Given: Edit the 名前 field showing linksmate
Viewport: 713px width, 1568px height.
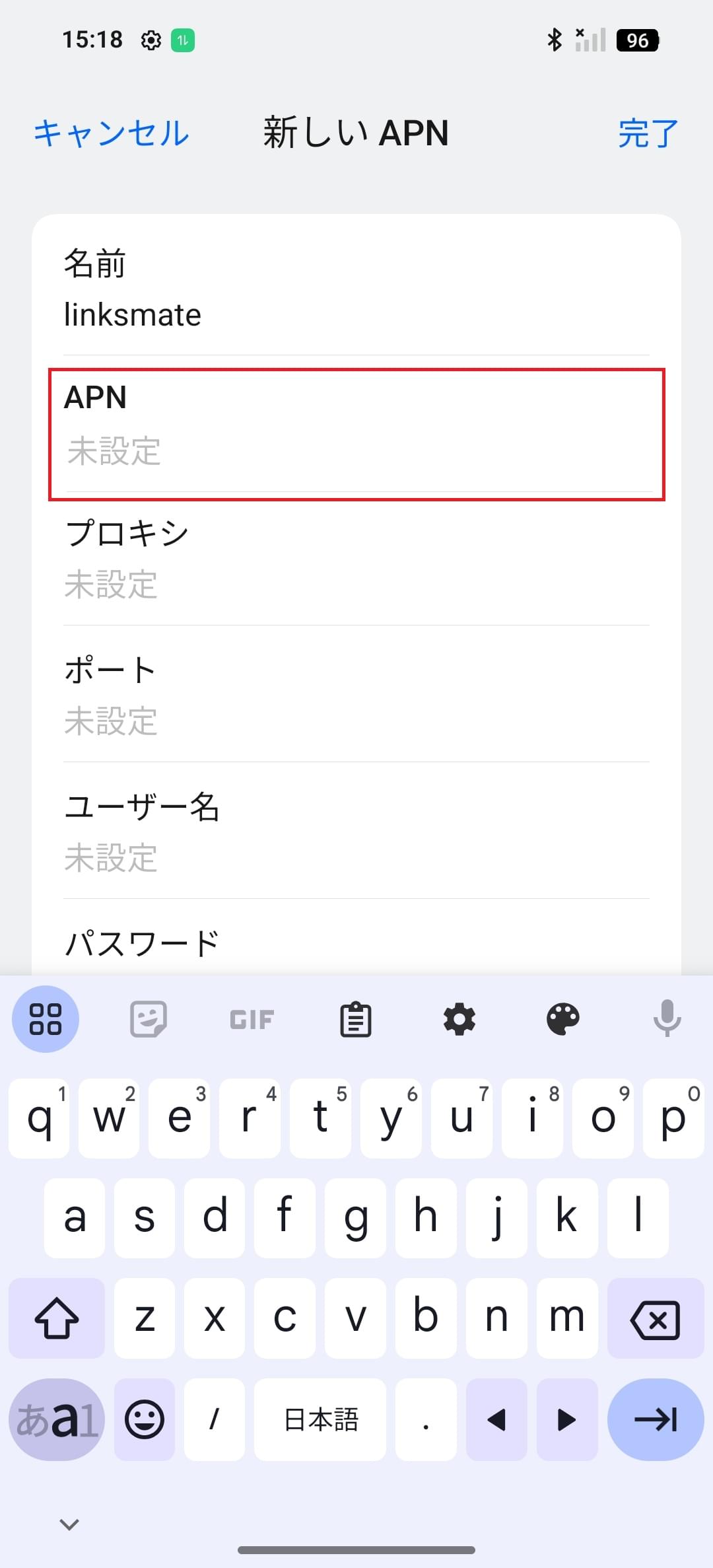Looking at the screenshot, I should [x=356, y=289].
